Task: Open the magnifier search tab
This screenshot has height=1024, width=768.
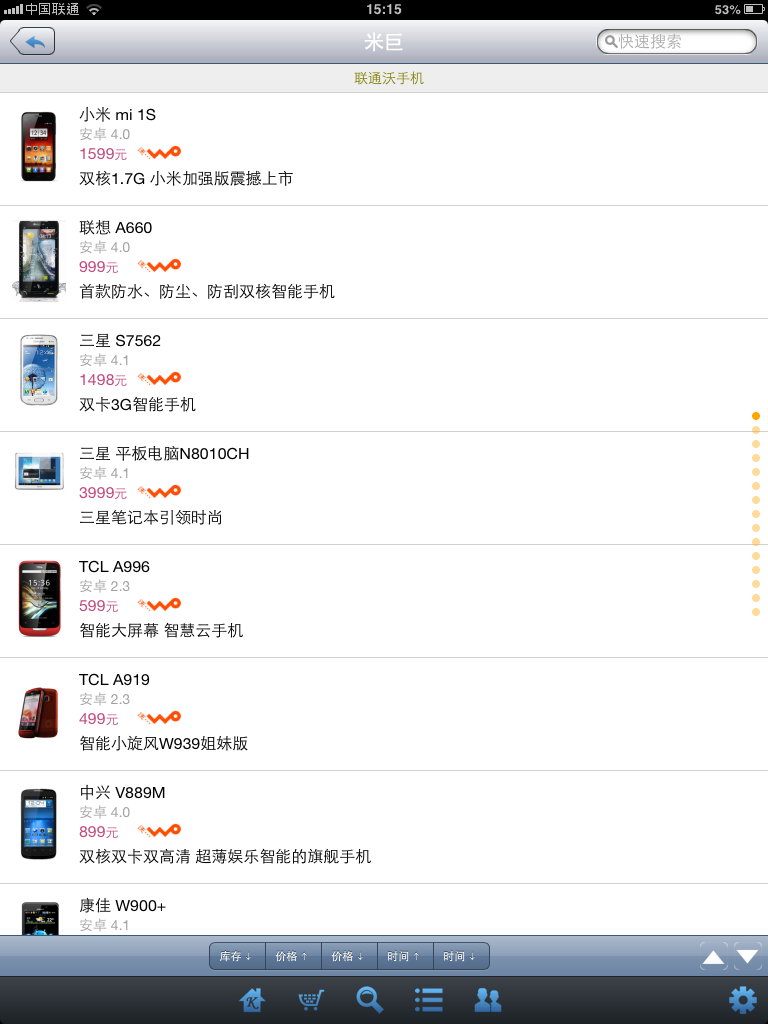Action: coord(370,1000)
